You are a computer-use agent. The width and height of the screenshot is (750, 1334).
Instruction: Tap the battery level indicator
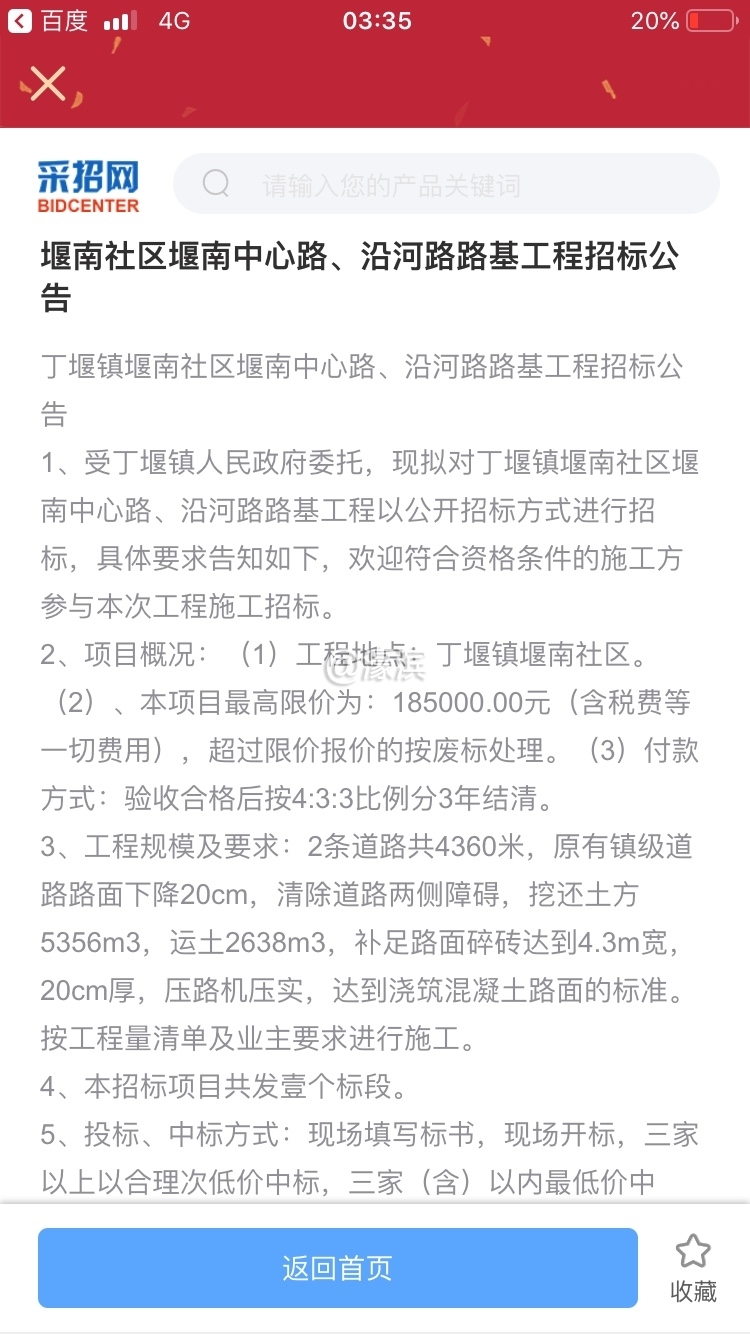point(711,19)
